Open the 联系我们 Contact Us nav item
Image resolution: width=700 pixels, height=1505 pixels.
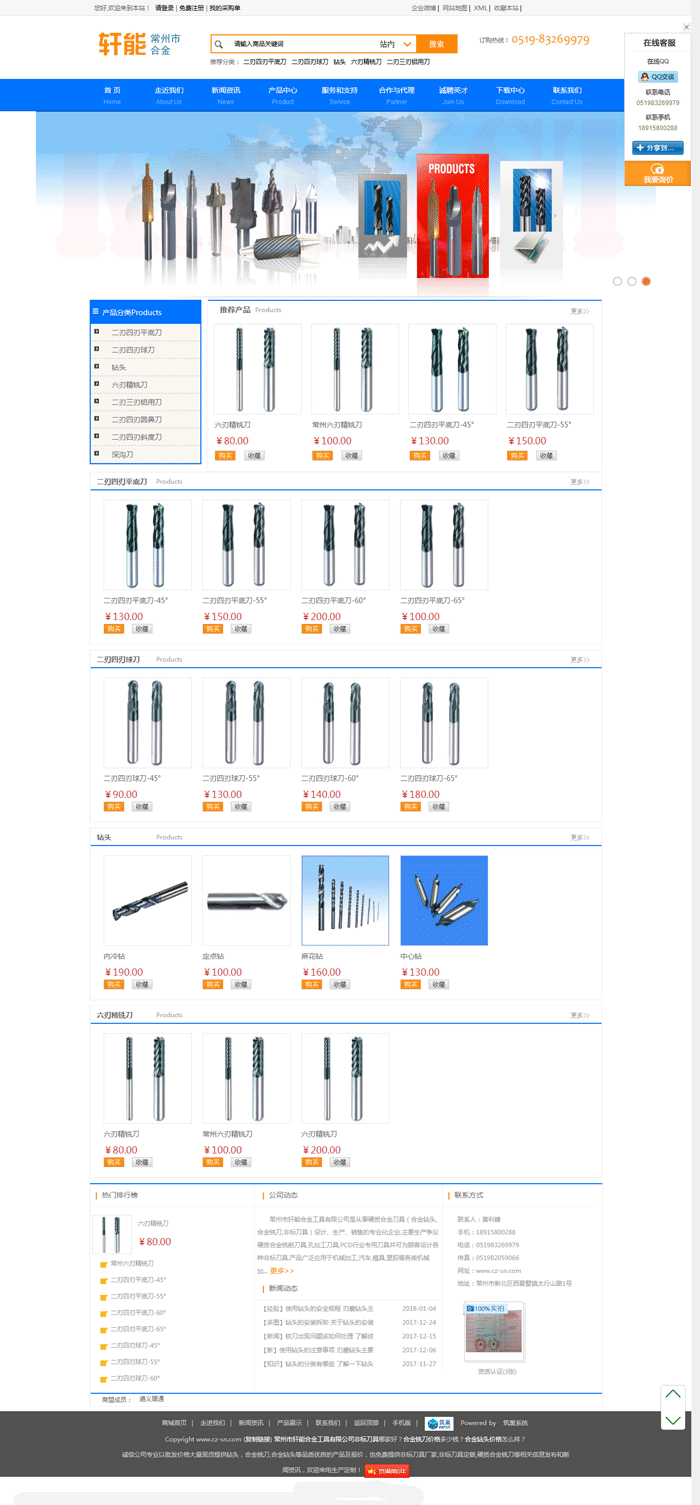pyautogui.click(x=567, y=94)
